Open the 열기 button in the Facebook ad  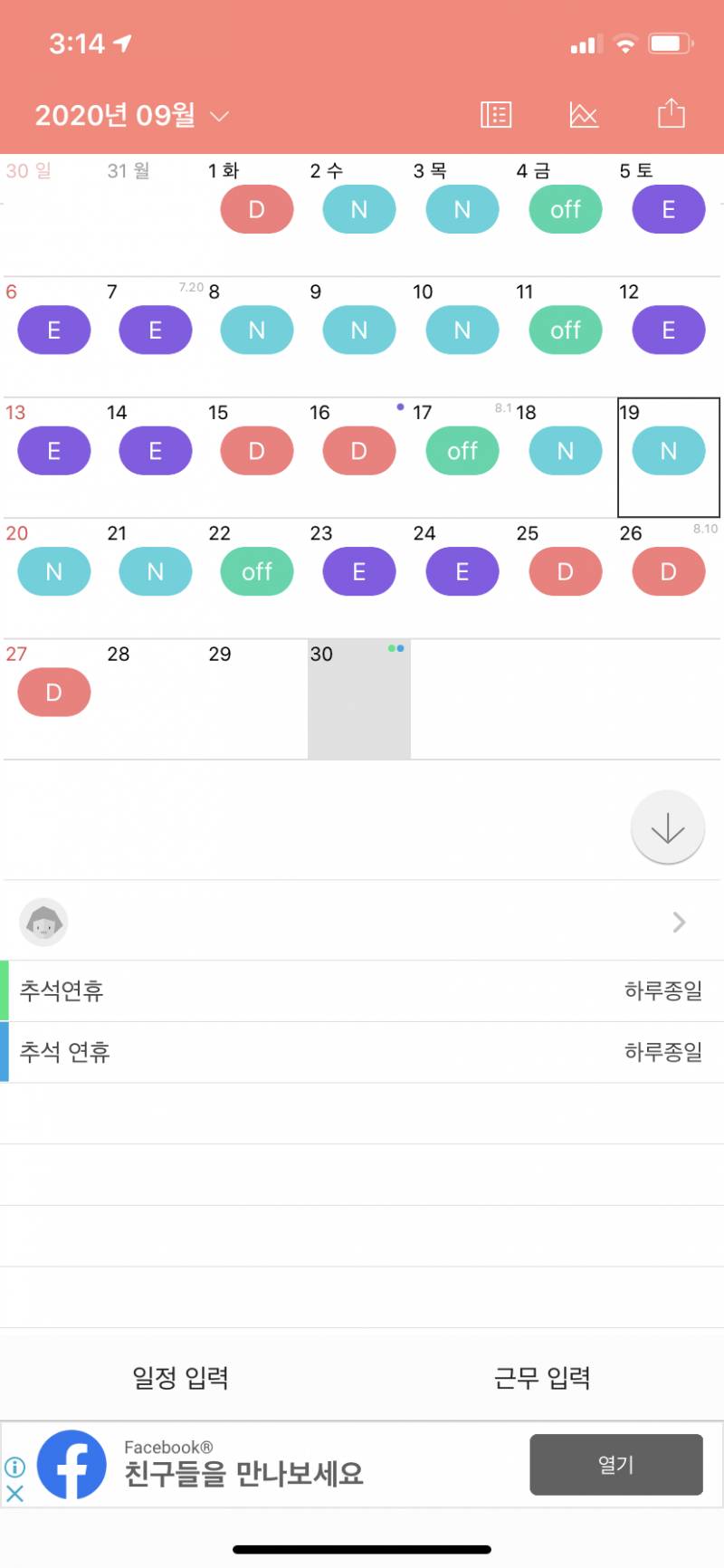coord(616,1464)
